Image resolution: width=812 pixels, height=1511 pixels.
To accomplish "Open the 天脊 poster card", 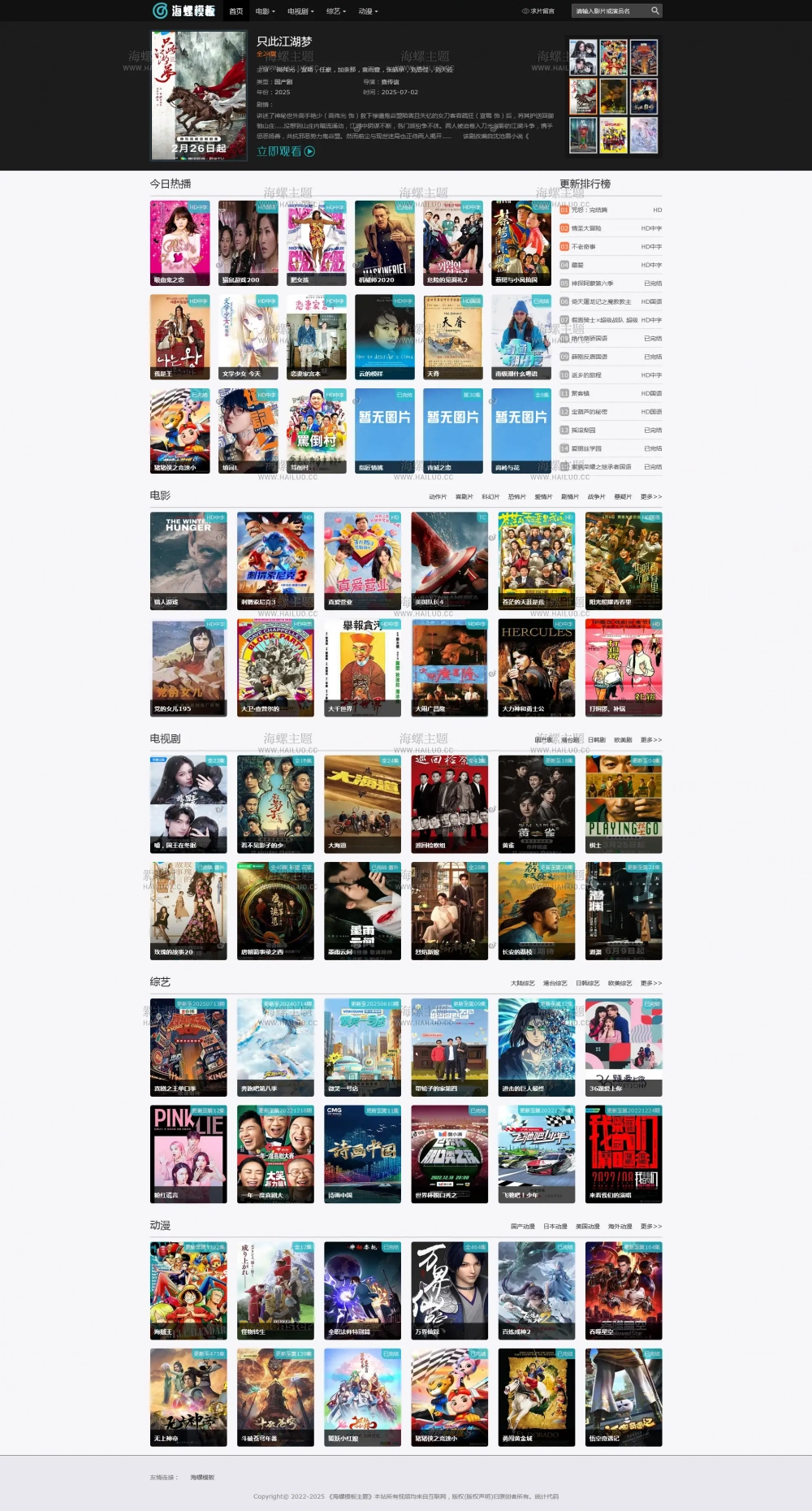I will (452, 337).
